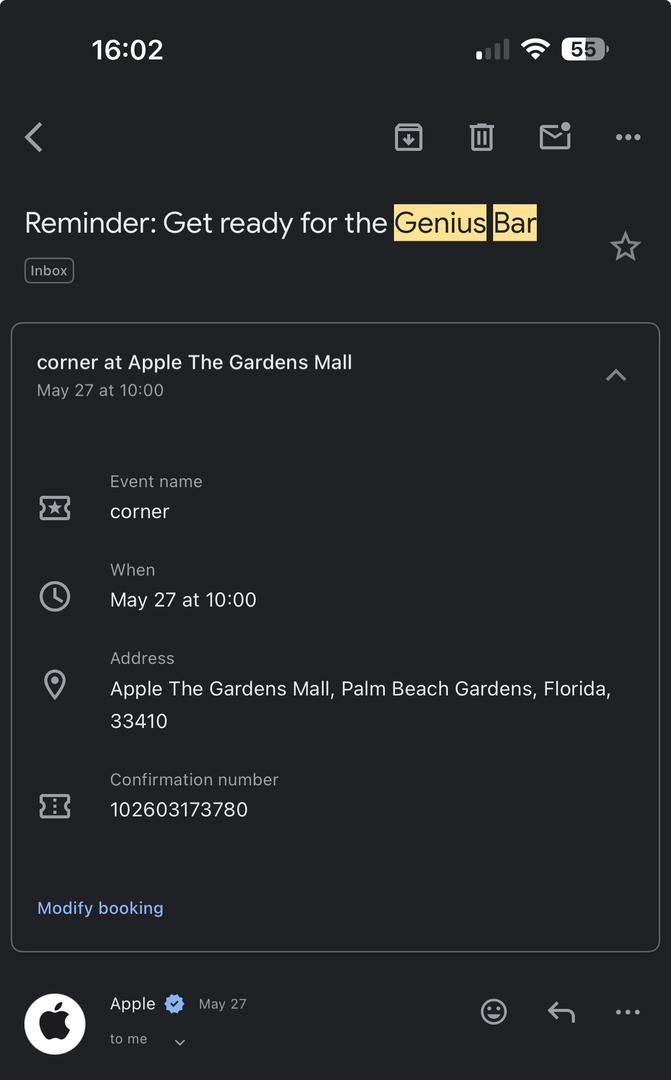Tap the Inbox label chip
This screenshot has height=1080, width=671.
49,271
